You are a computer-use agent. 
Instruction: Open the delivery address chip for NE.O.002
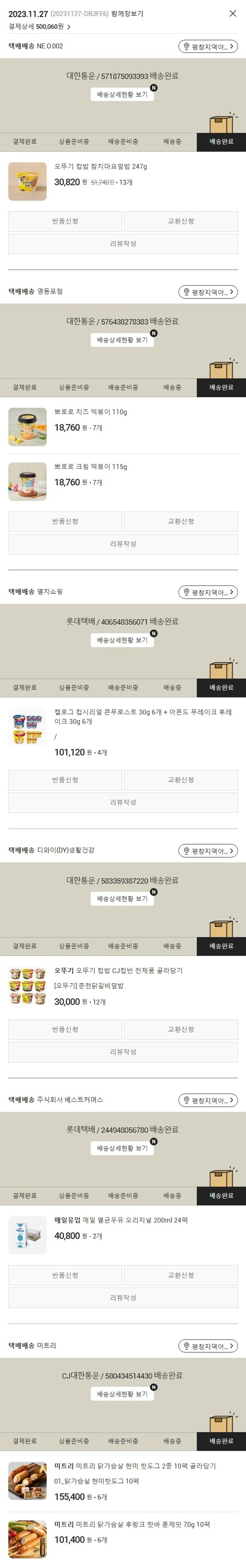(x=208, y=46)
